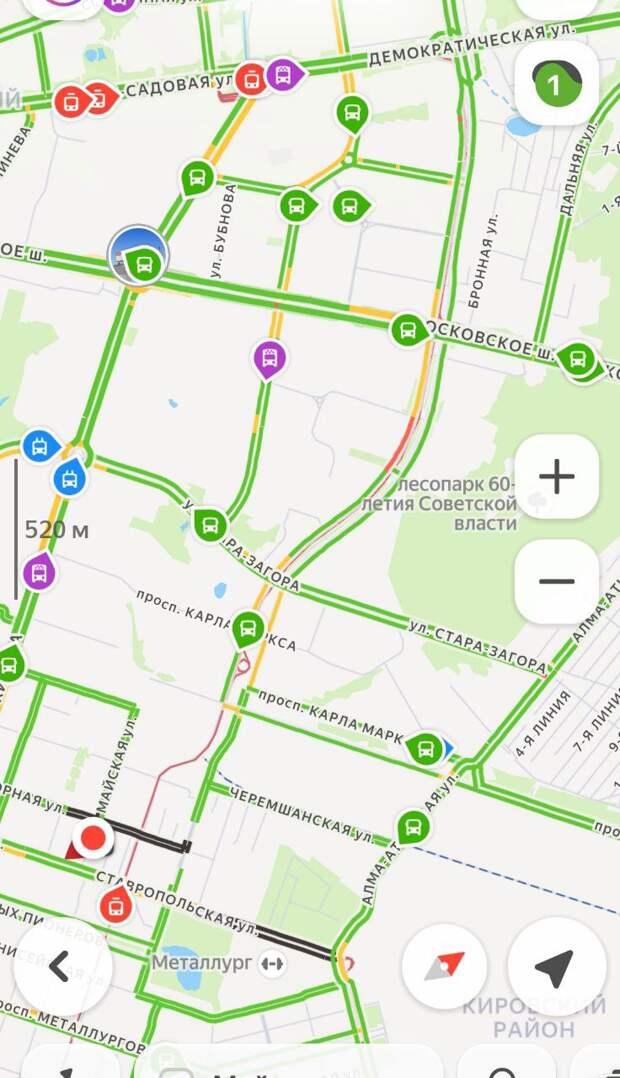620x1078 pixels.
Task: Open the traffic level 1 indicator
Action: 557,83
